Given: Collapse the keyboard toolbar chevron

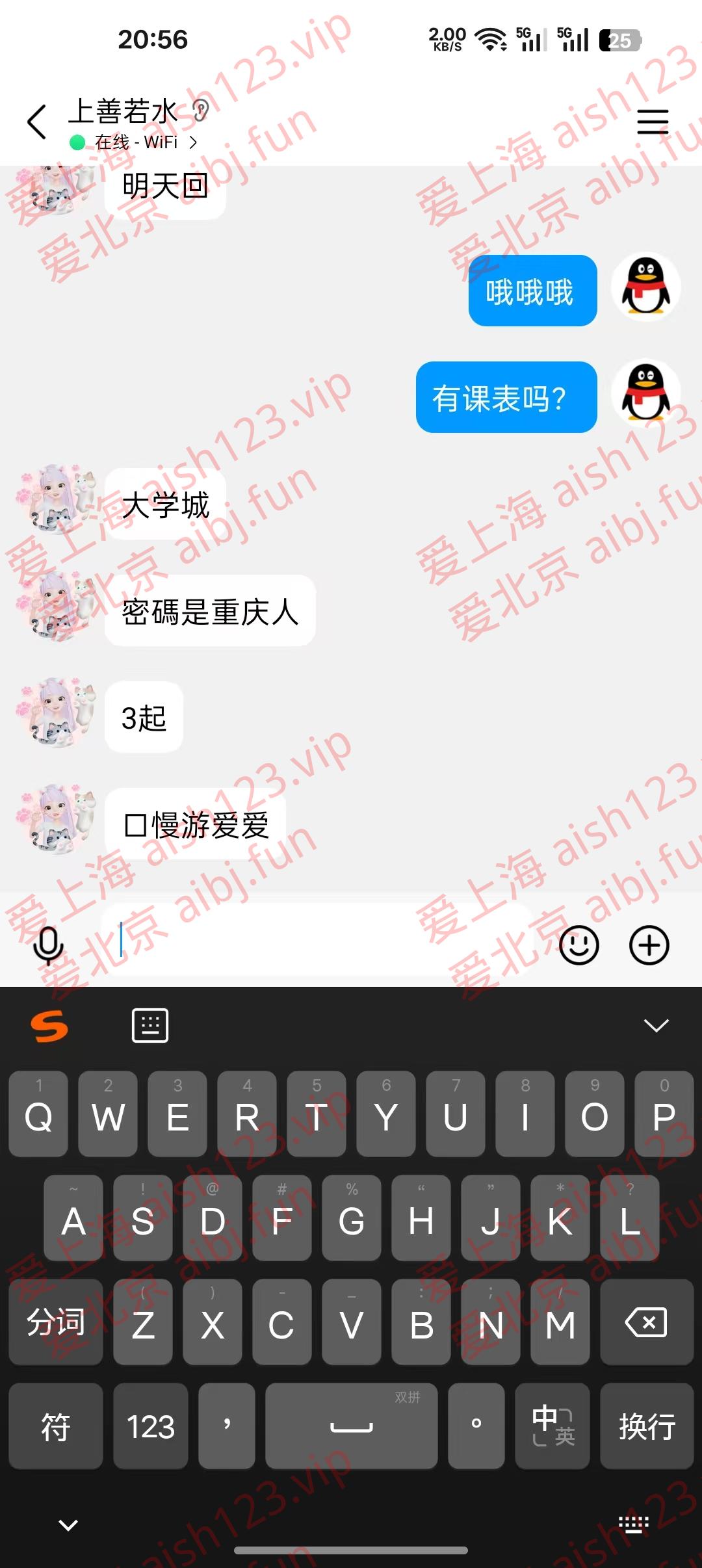Looking at the screenshot, I should pos(656,1026).
